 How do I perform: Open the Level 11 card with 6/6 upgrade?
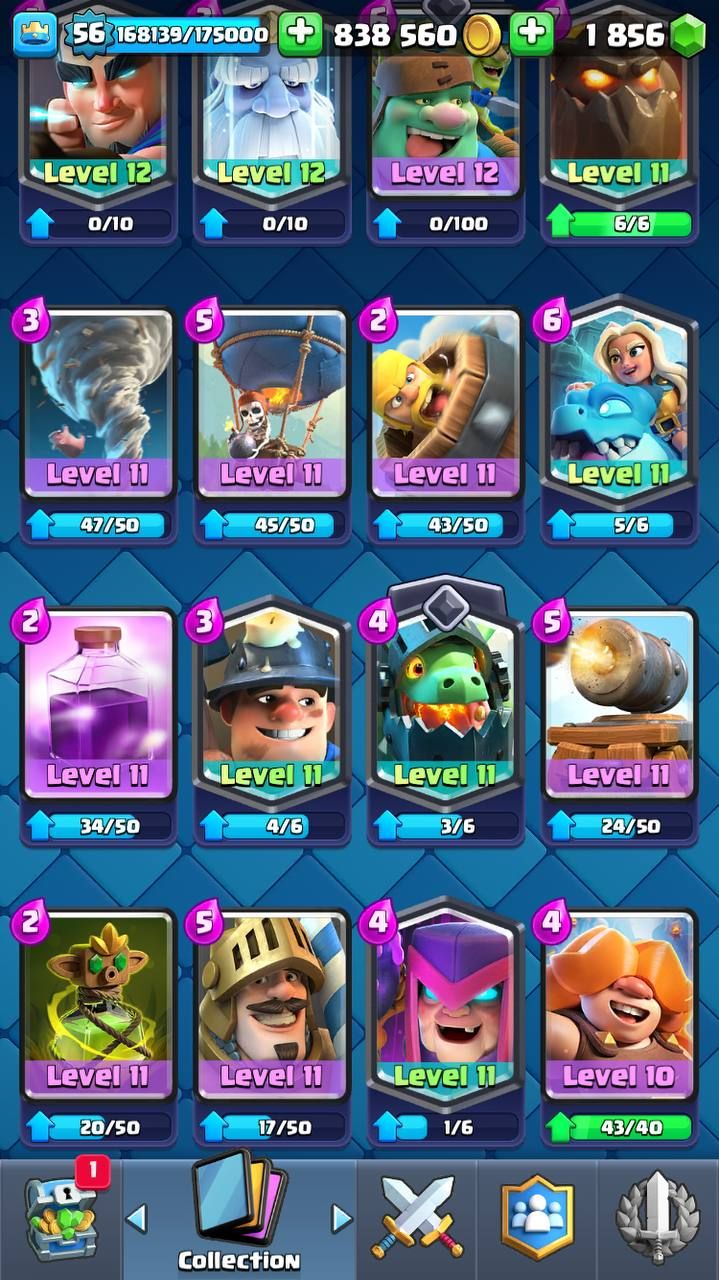[619, 120]
